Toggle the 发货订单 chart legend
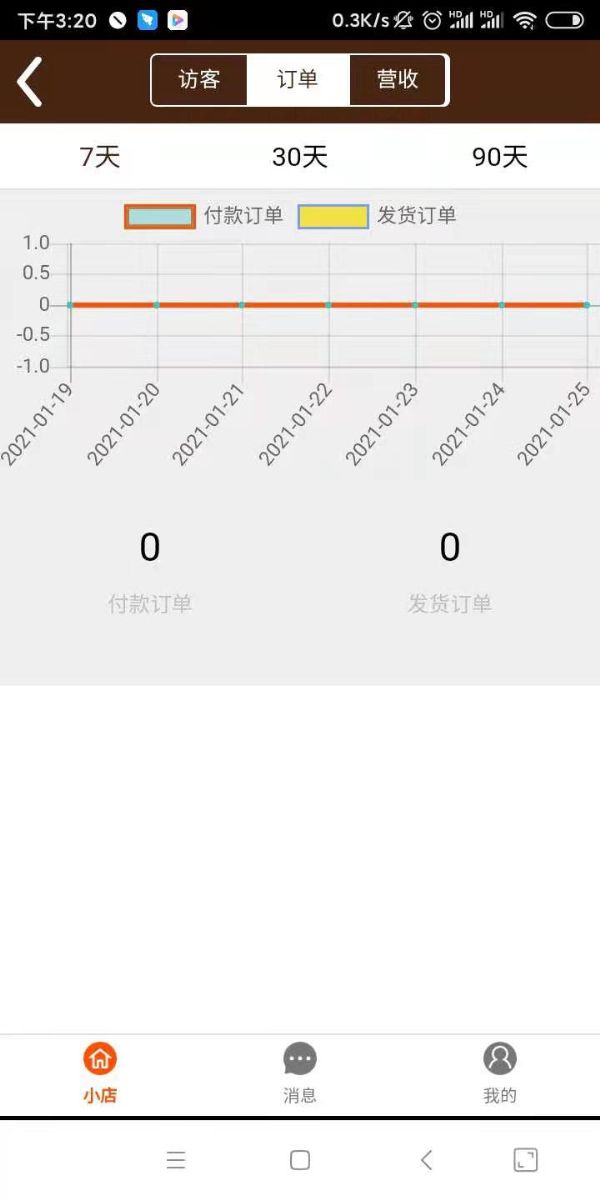This screenshot has height=1200, width=600. 377,215
